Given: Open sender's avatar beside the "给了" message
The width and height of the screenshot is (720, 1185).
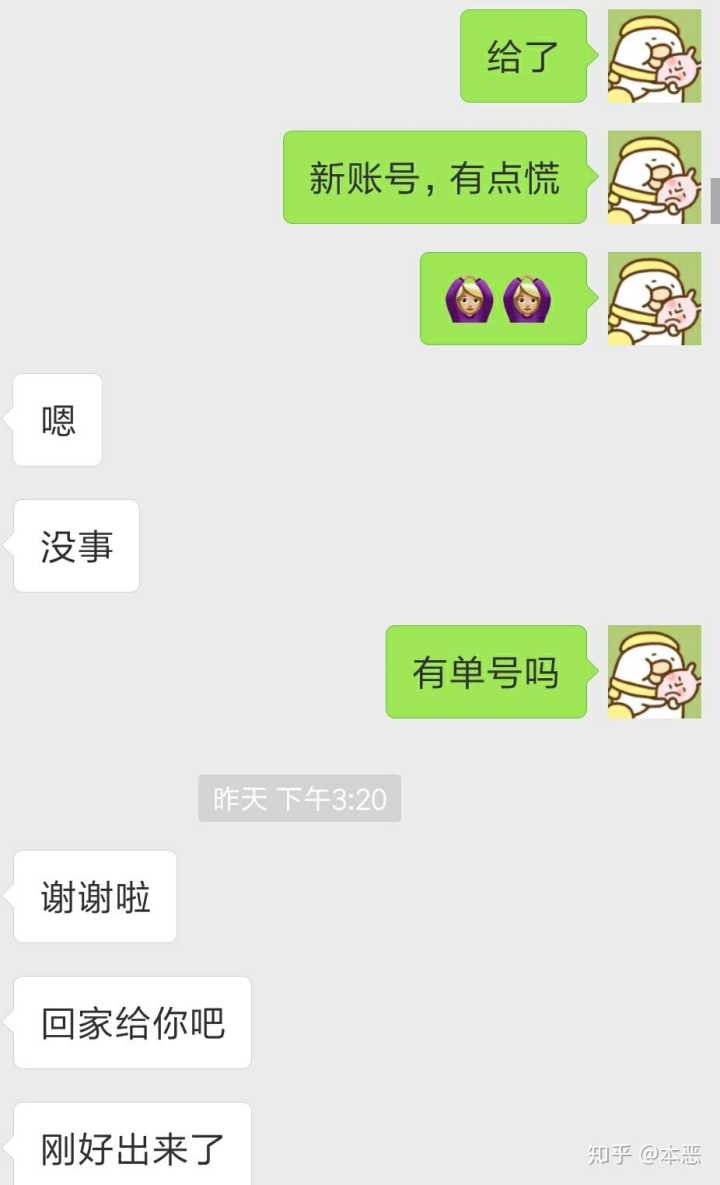Looking at the screenshot, I should 654,56.
